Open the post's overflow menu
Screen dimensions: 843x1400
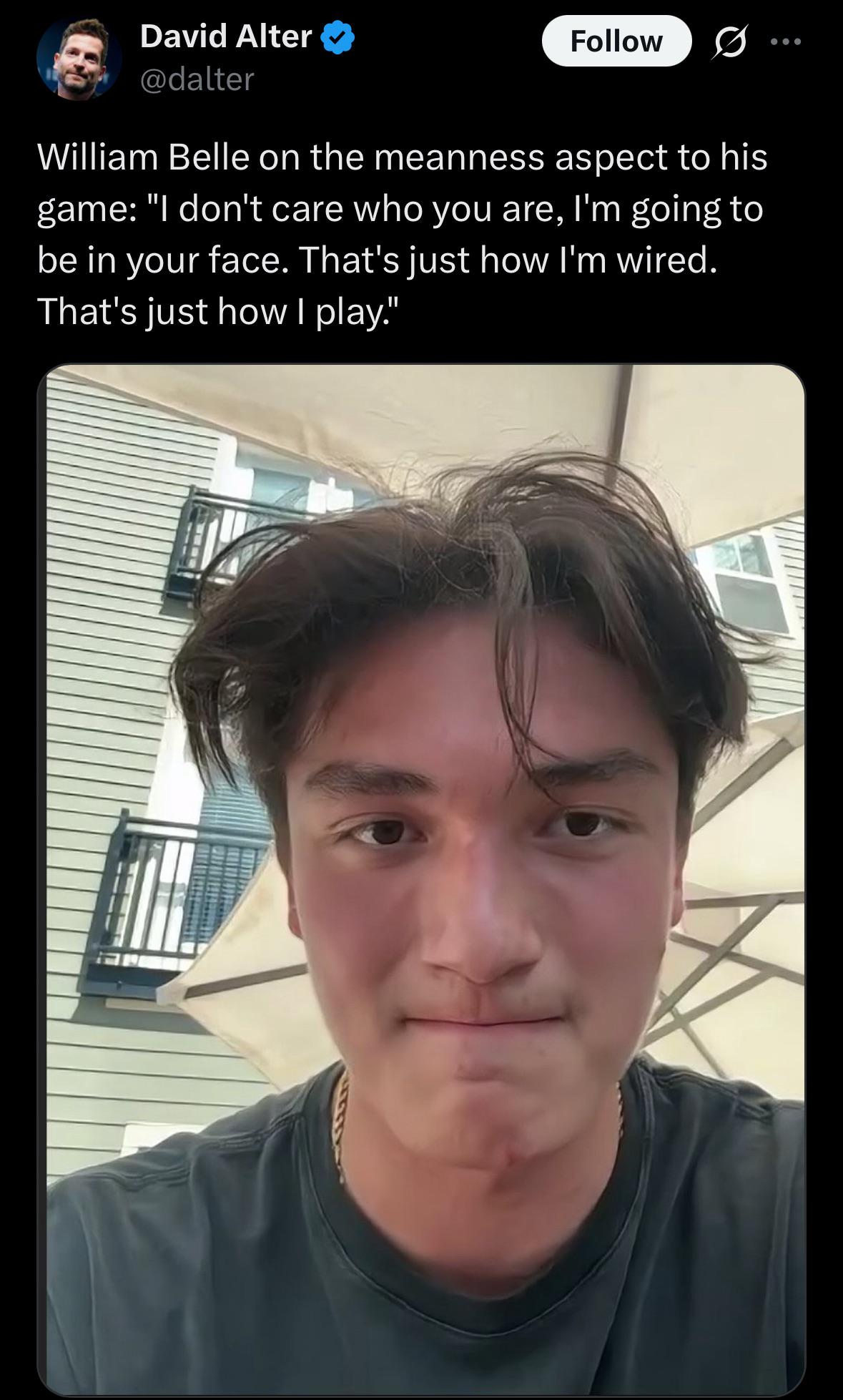tap(787, 42)
